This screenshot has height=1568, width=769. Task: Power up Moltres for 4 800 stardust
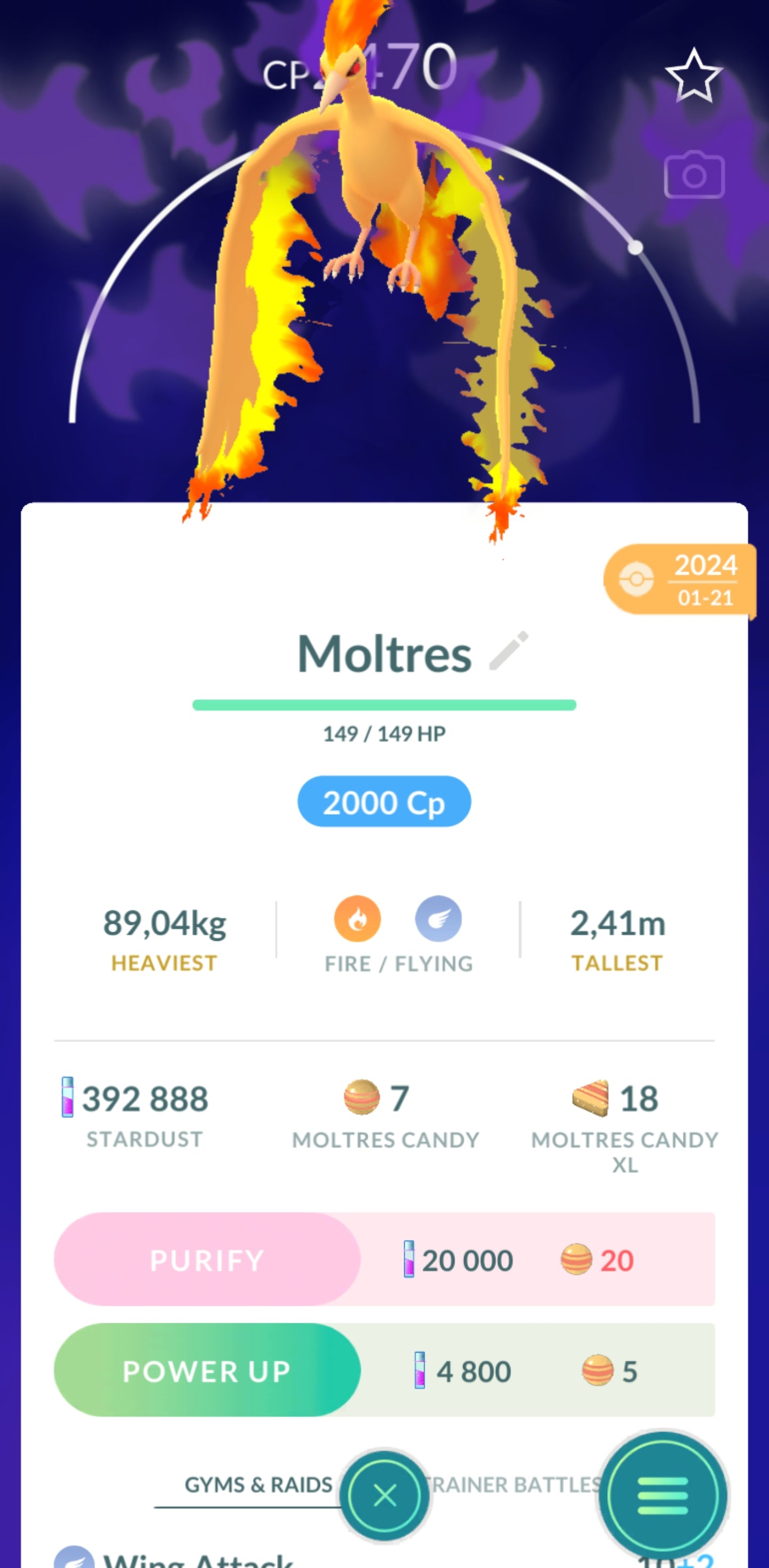click(x=207, y=1371)
